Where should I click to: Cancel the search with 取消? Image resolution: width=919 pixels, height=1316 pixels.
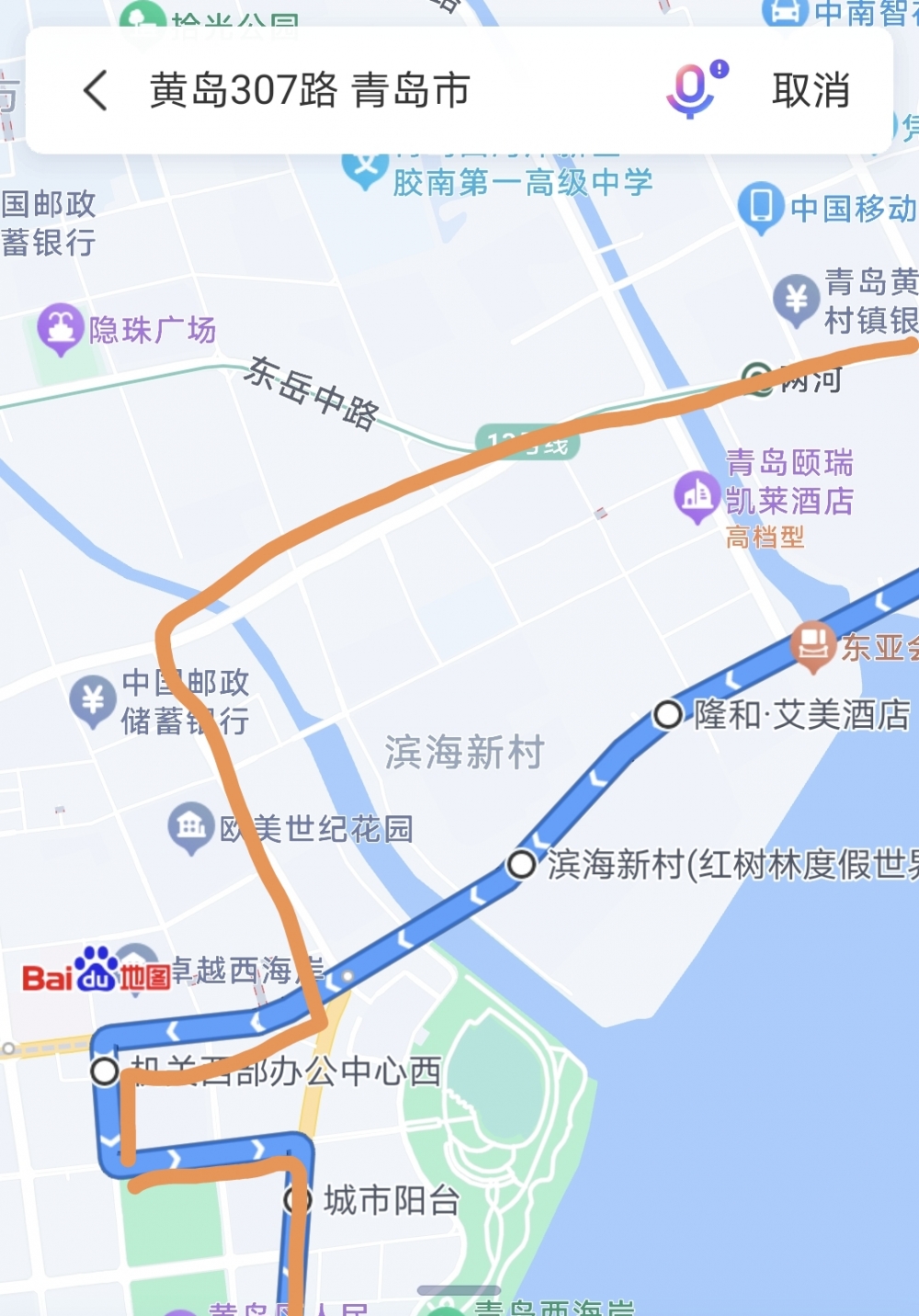coord(811,91)
